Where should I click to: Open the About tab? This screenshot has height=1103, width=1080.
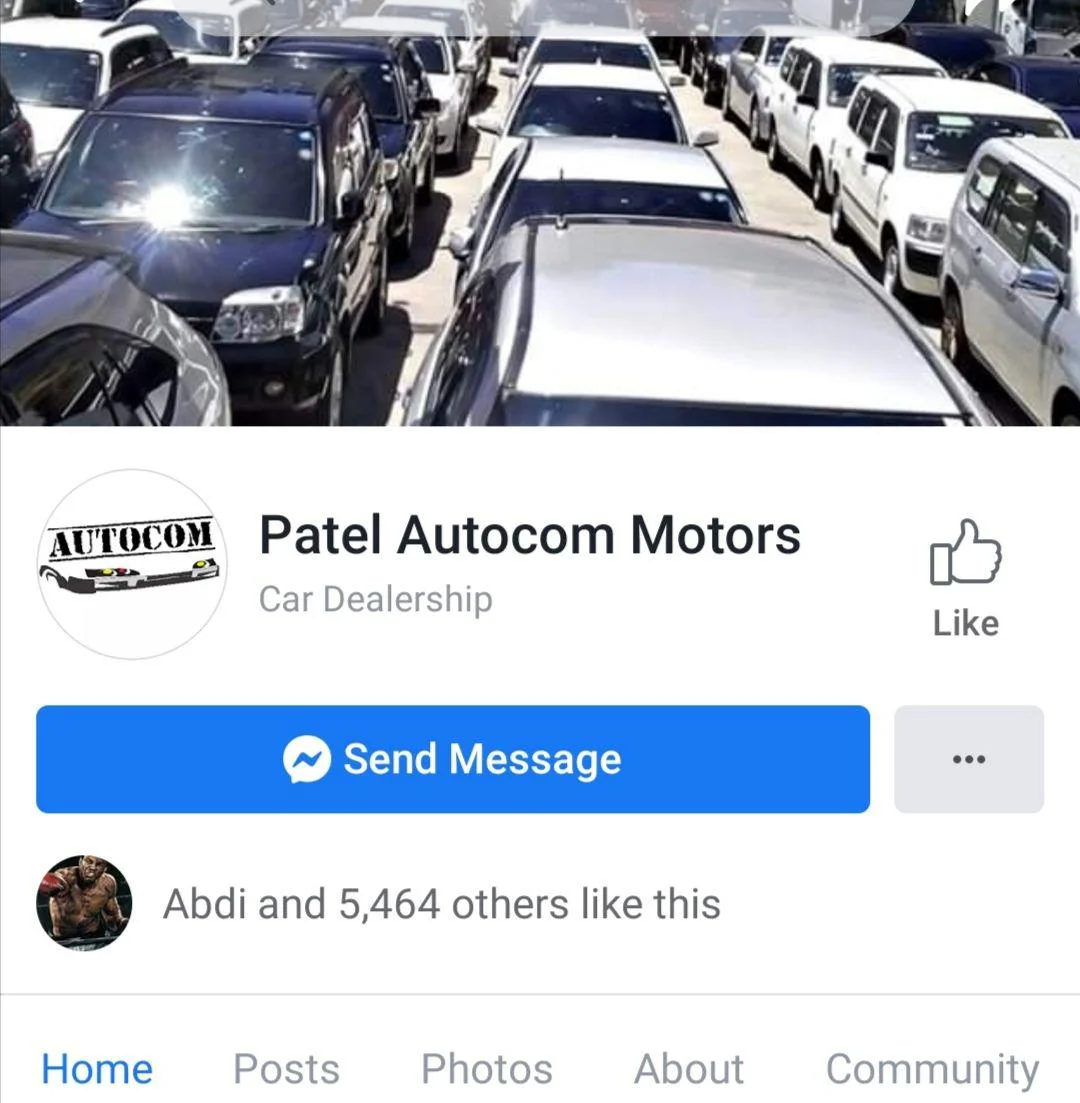point(688,1068)
